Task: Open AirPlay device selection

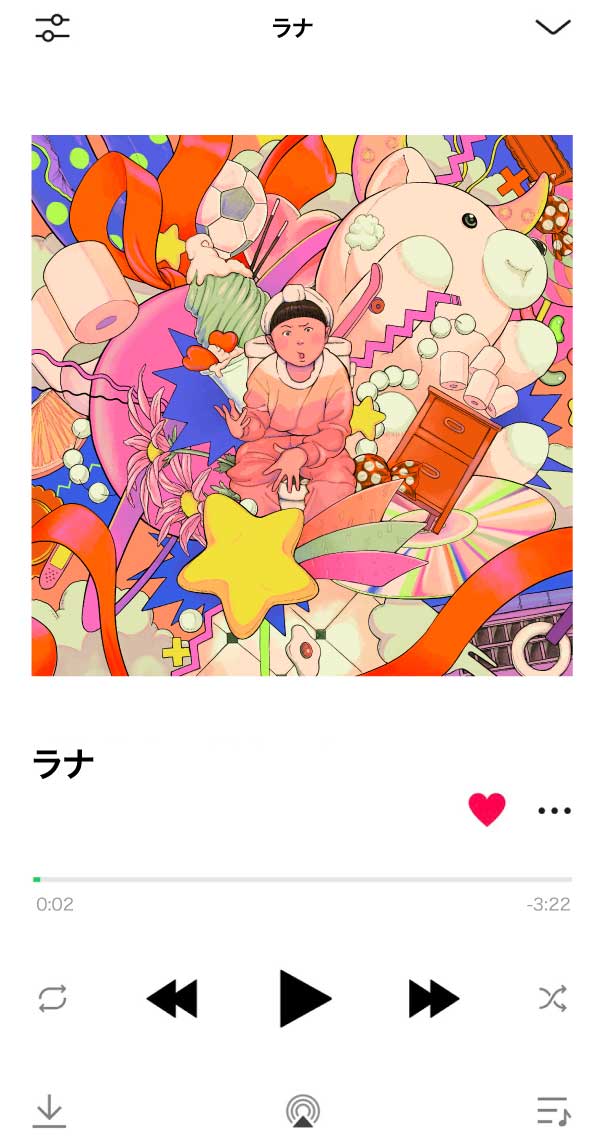Action: (302, 1111)
